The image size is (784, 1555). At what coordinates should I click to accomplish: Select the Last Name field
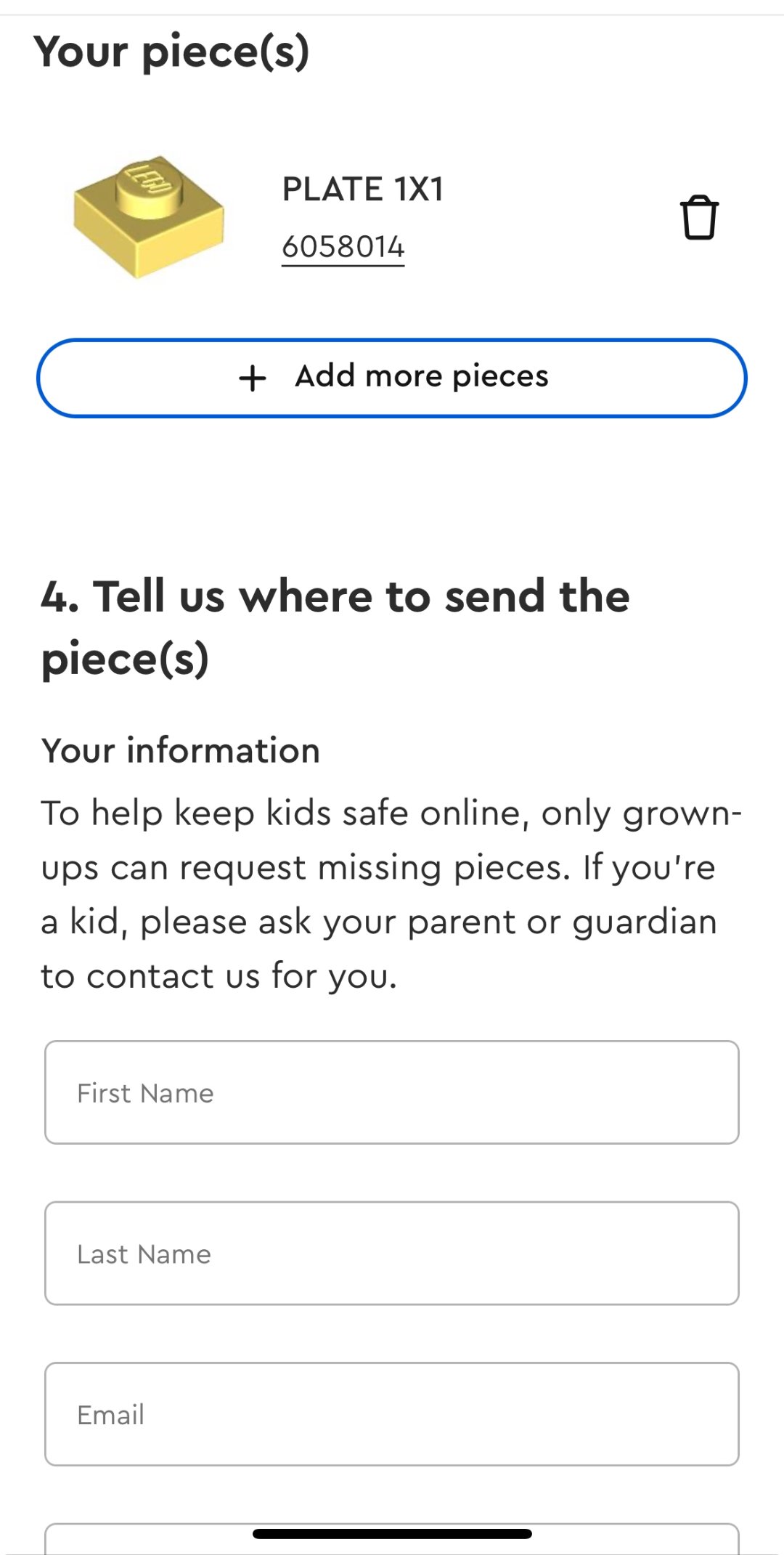(x=392, y=1254)
